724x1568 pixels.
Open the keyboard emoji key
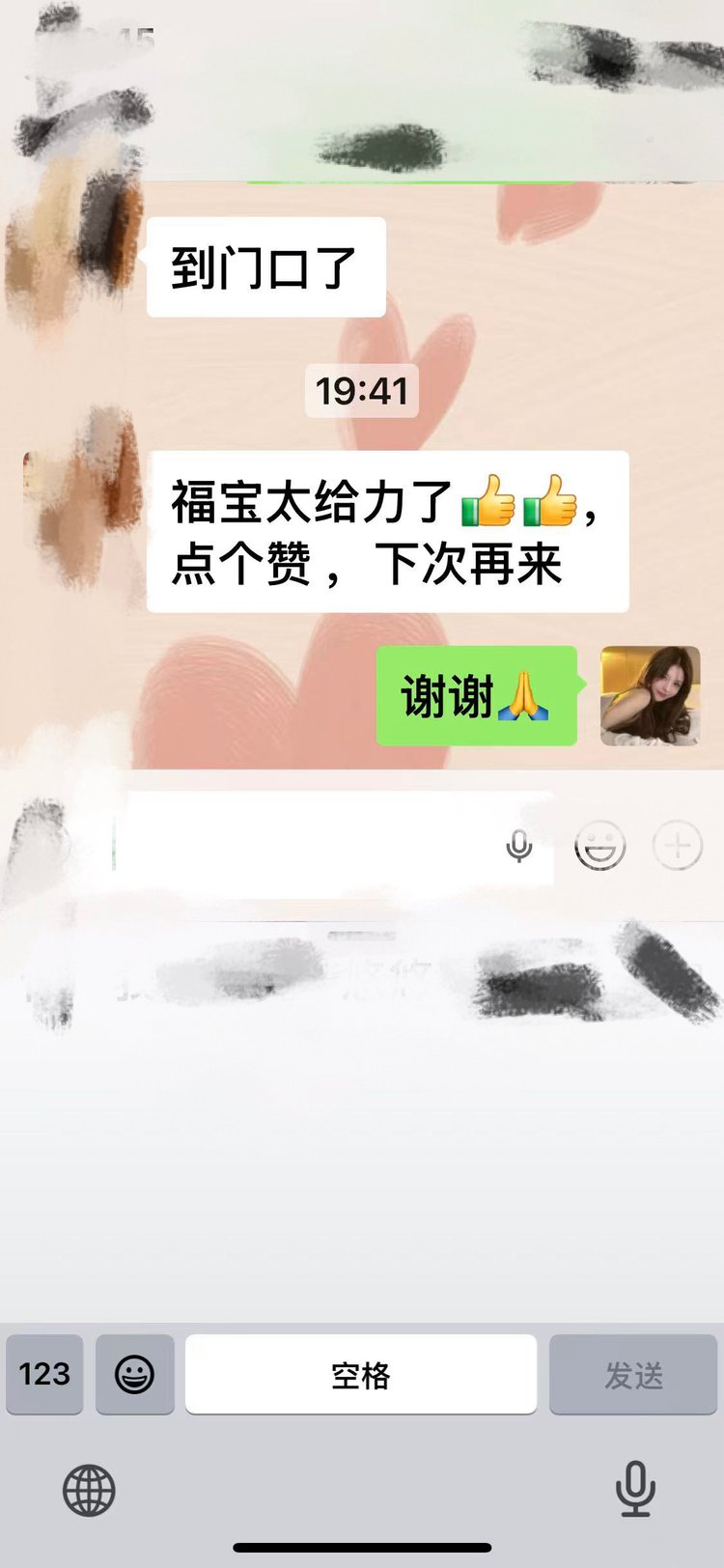[134, 1374]
